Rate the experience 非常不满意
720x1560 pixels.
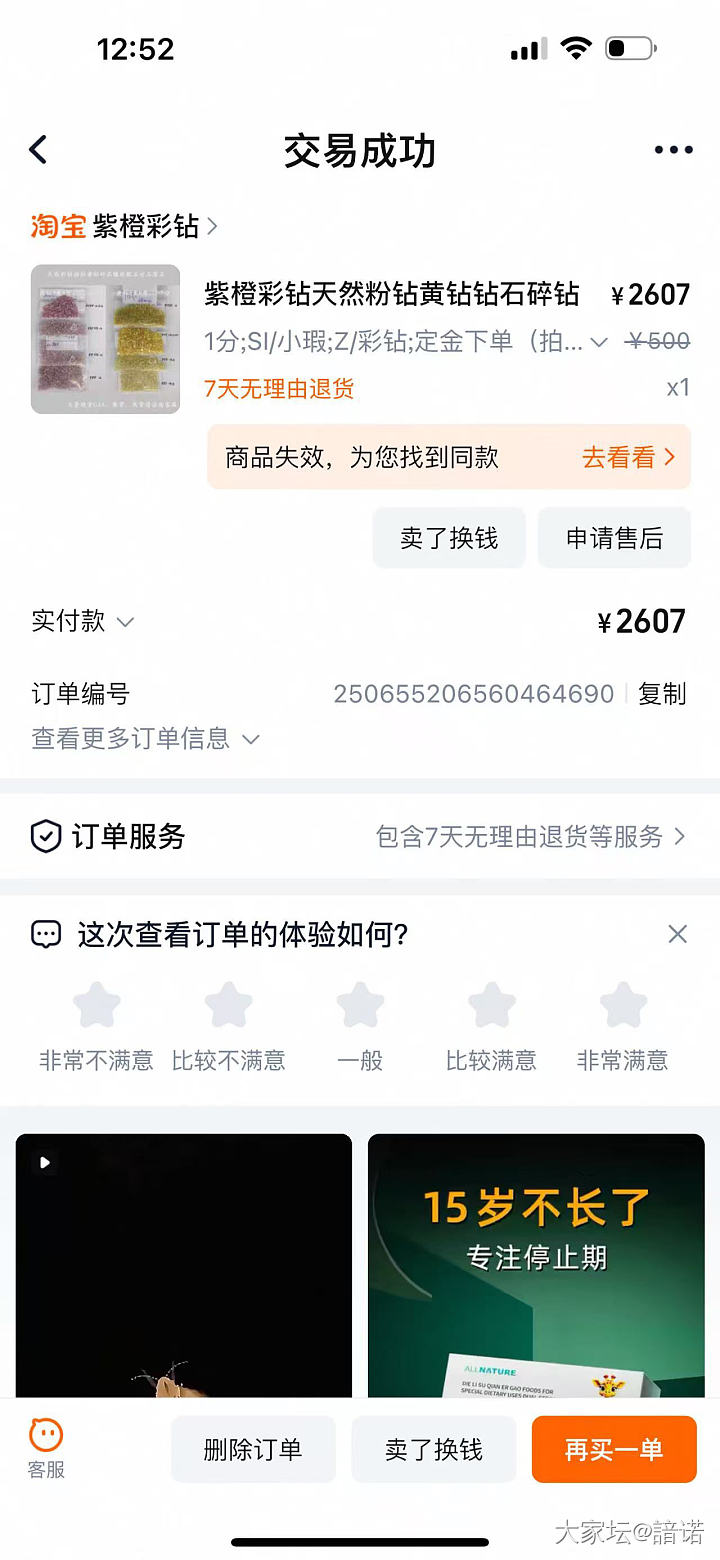click(x=97, y=1006)
